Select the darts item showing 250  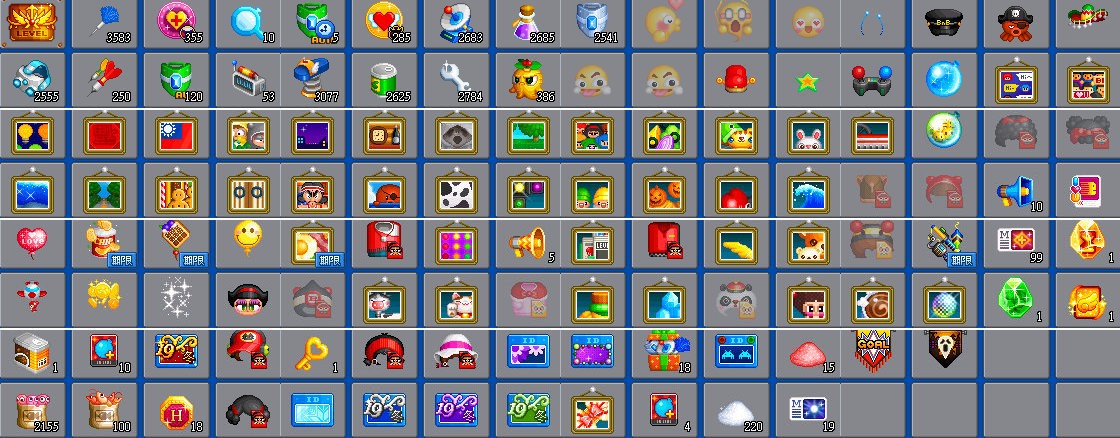tap(107, 78)
